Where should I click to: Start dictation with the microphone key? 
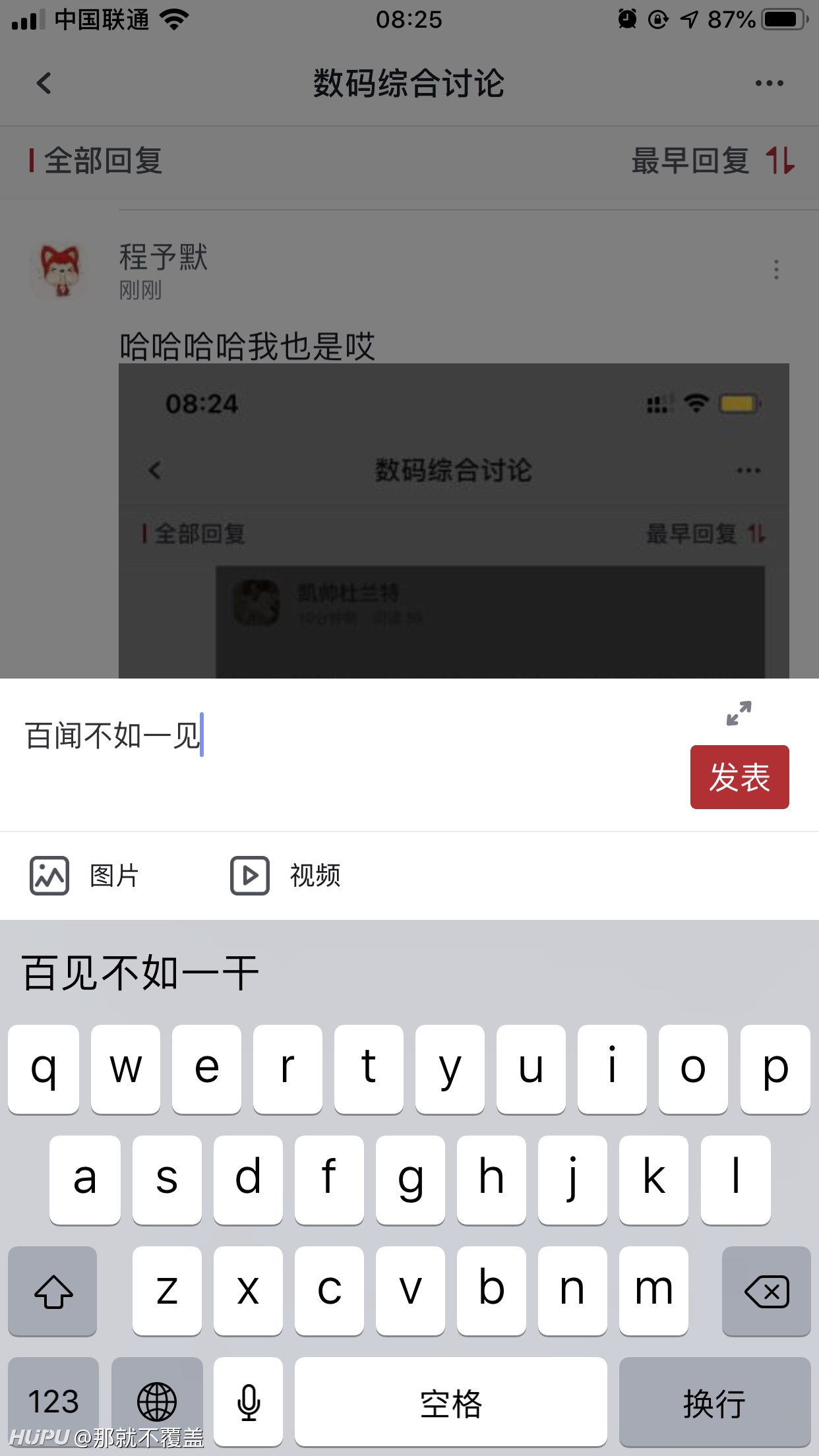(x=249, y=1401)
